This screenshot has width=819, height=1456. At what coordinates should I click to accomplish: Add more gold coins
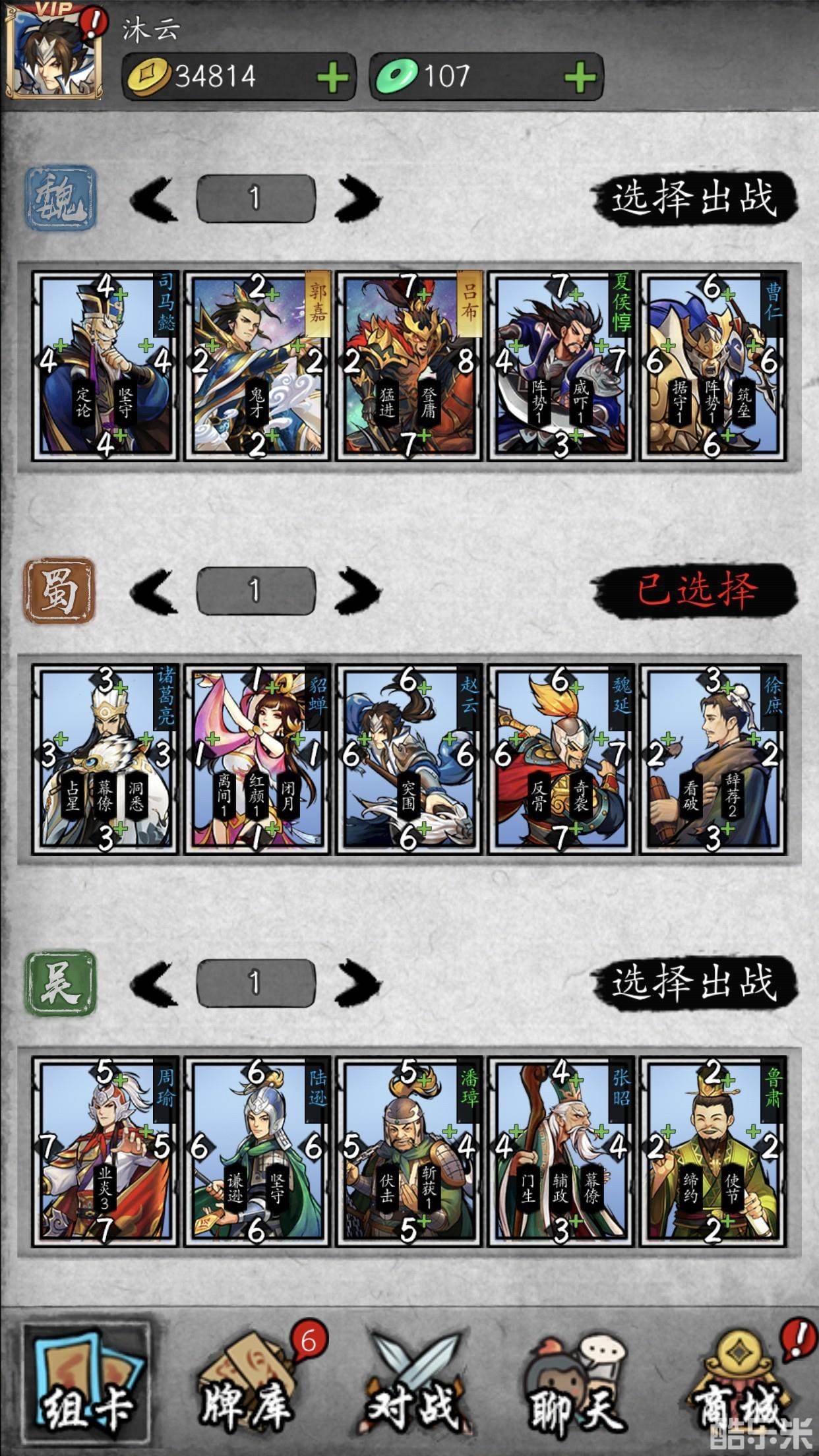pyautogui.click(x=333, y=77)
